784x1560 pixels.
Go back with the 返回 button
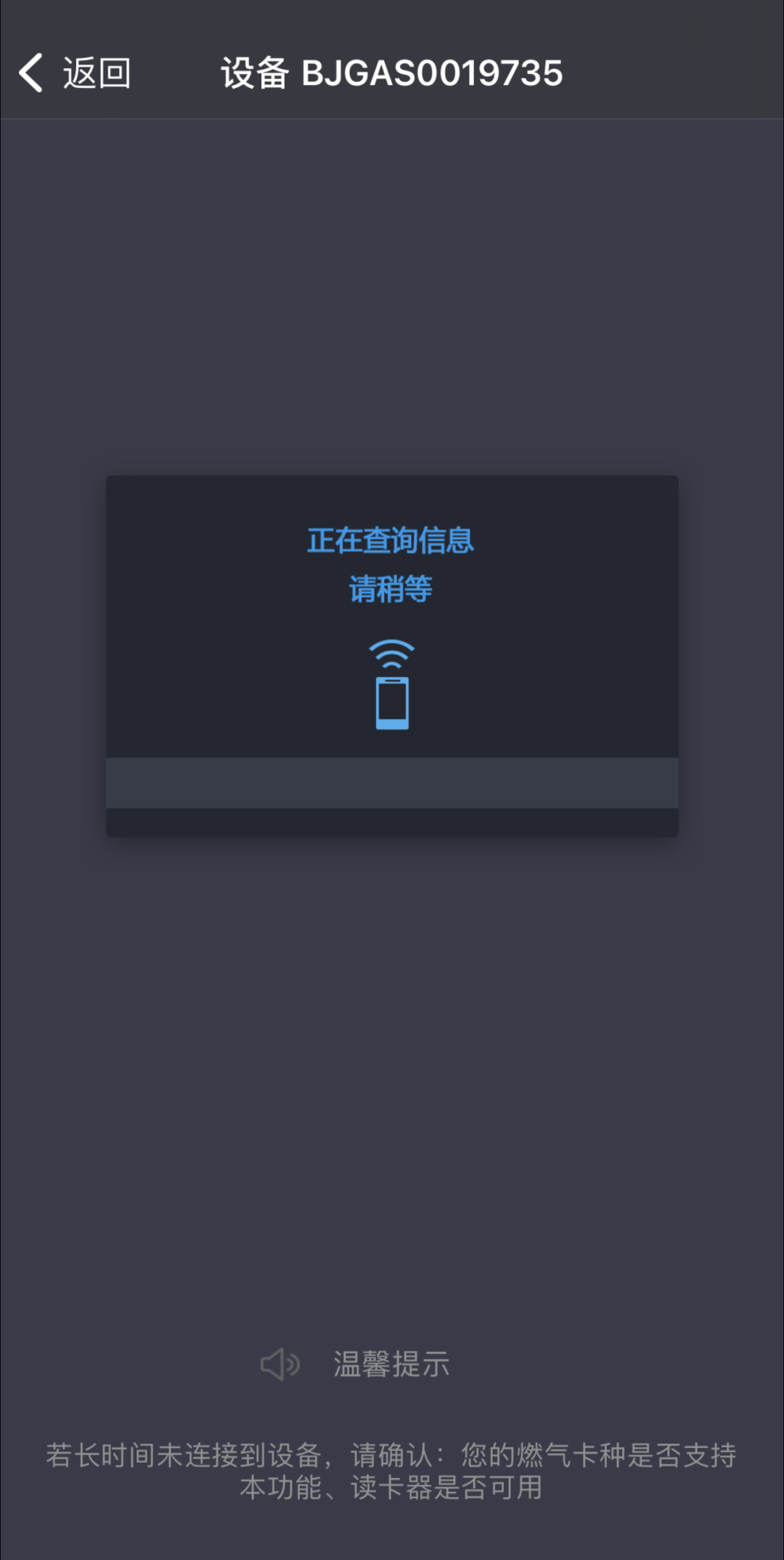coord(75,73)
